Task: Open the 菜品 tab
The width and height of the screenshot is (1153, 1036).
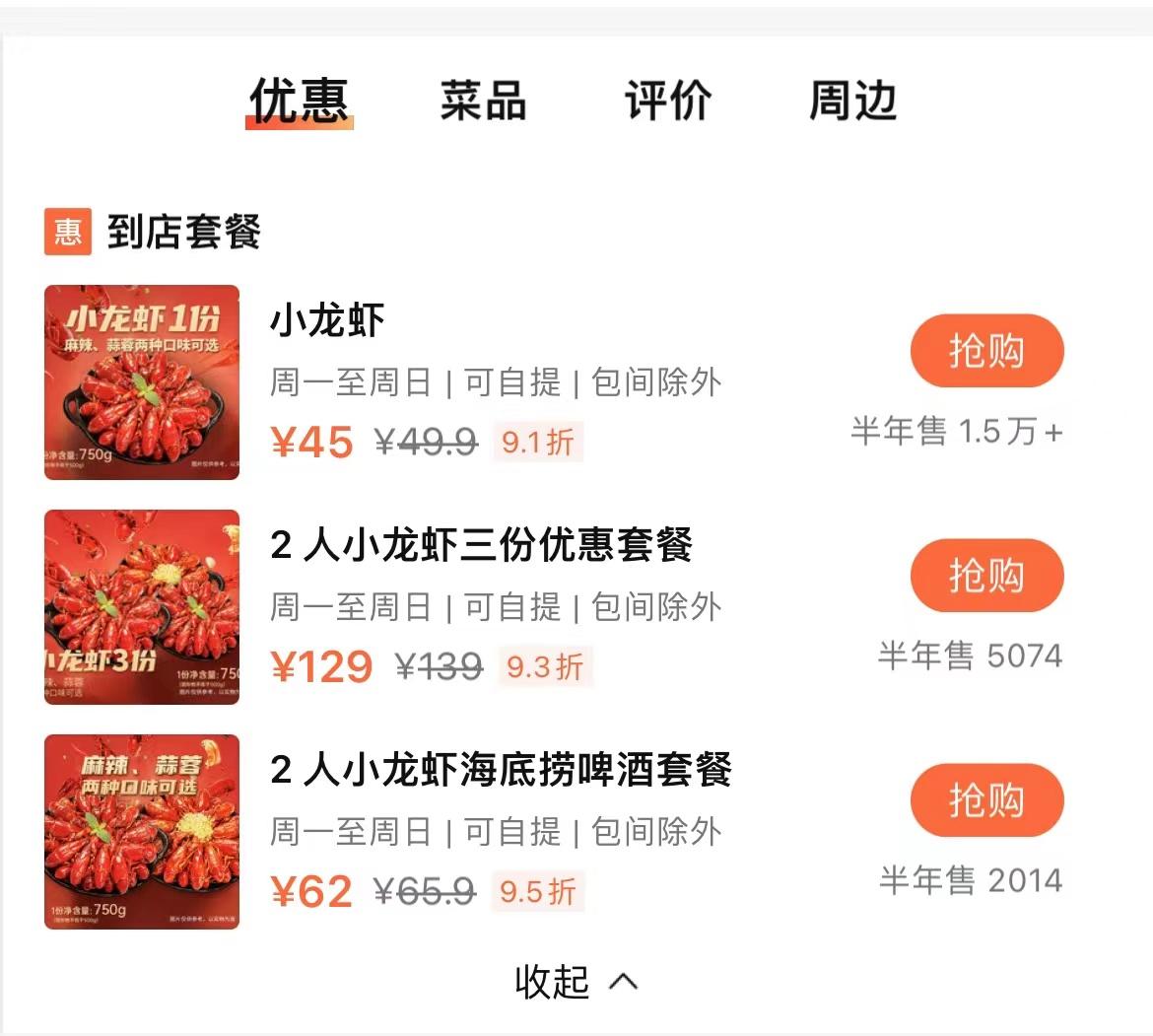Action: coord(483,101)
